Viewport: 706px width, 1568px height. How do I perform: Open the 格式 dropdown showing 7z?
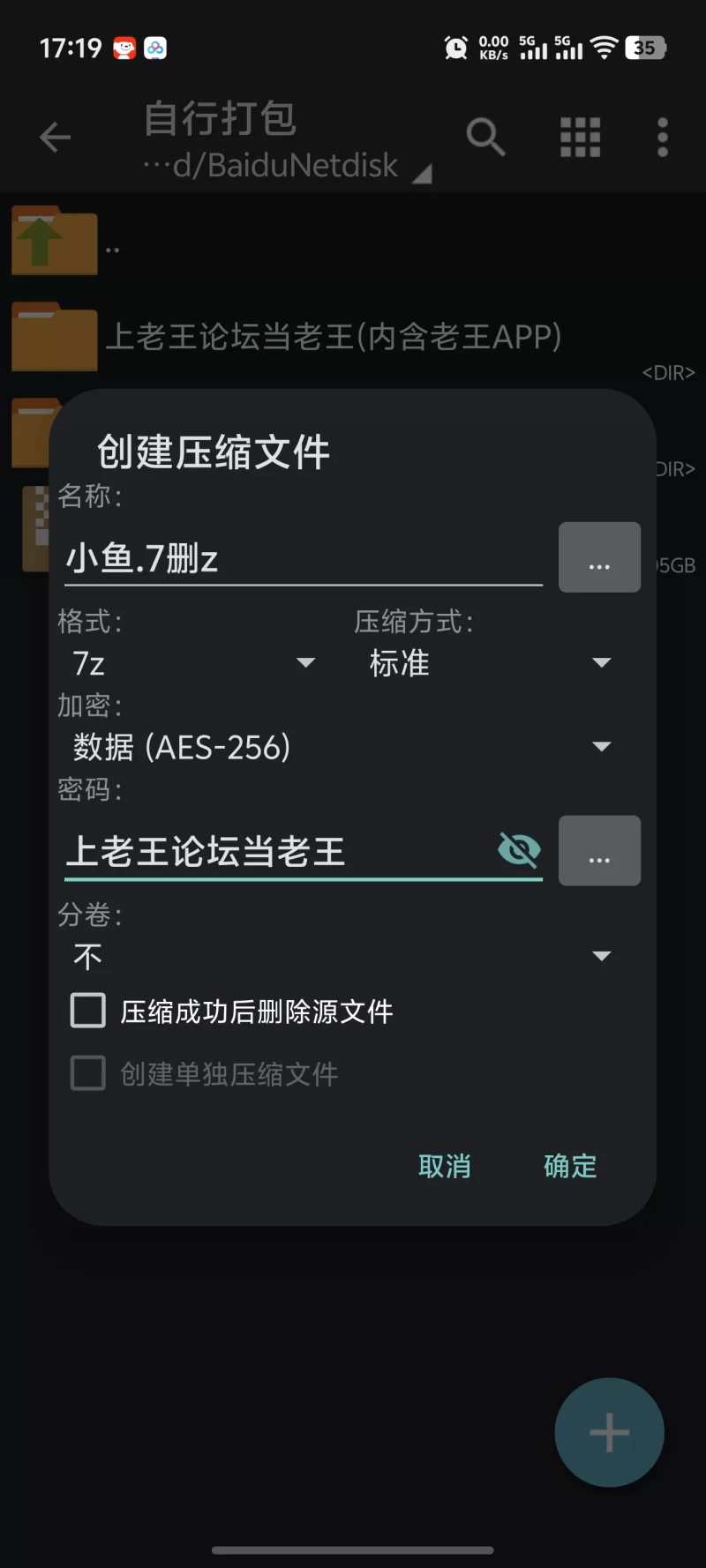[x=194, y=663]
